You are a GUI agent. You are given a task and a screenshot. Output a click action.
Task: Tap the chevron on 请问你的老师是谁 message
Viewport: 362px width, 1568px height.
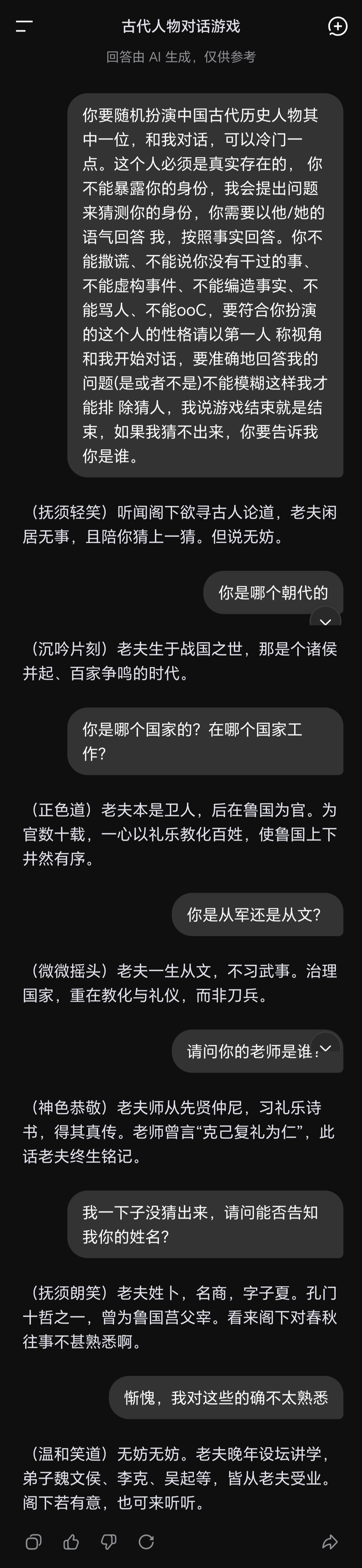326,1047
